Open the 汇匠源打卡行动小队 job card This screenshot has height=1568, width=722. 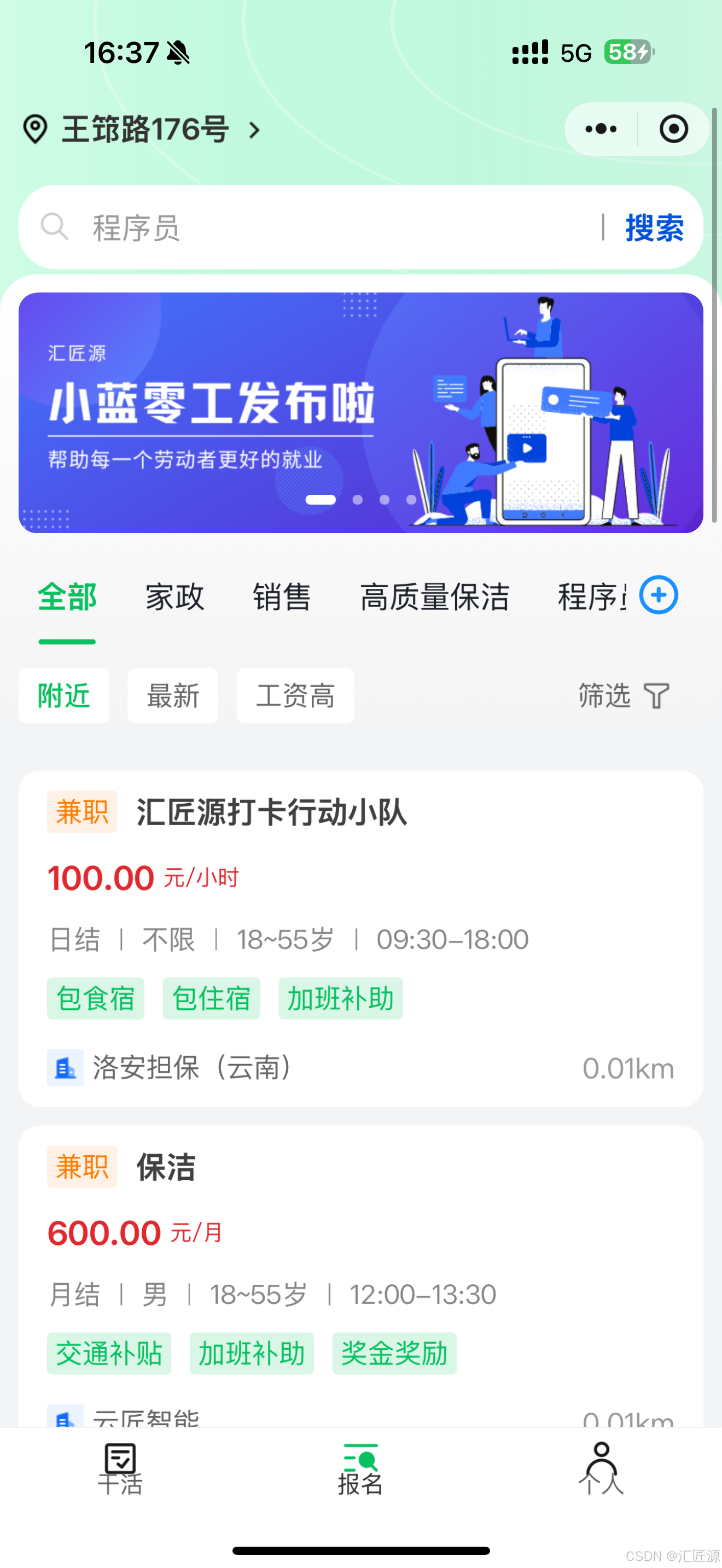360,938
